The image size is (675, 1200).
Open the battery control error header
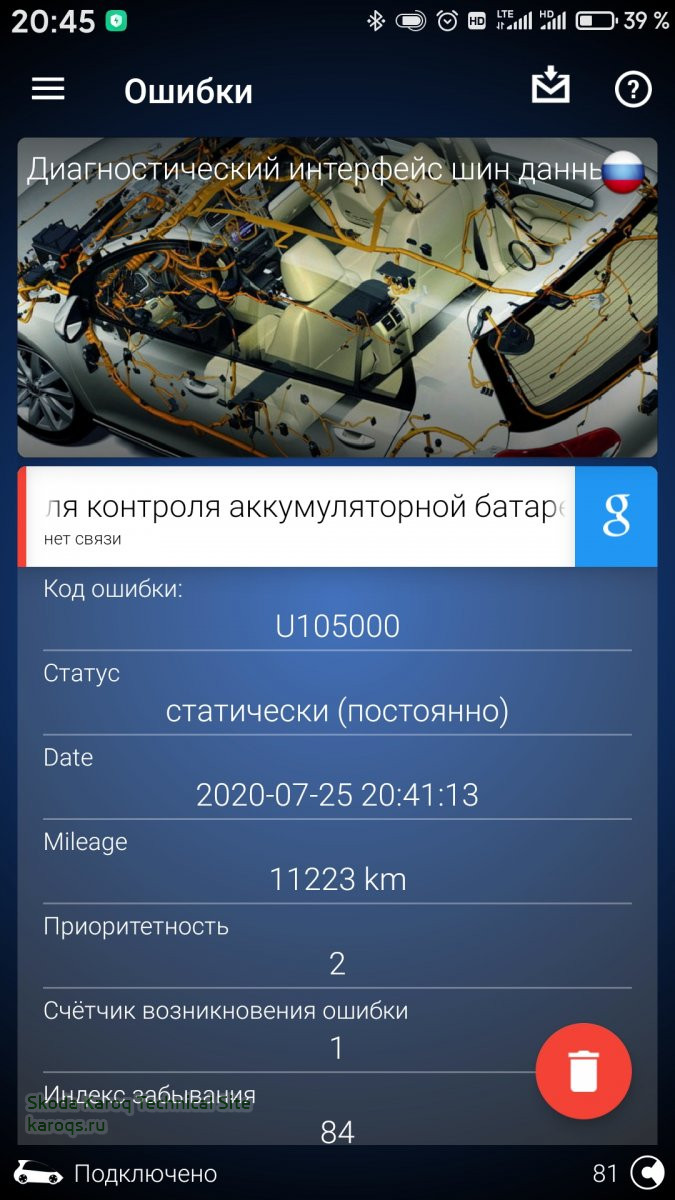[300, 516]
